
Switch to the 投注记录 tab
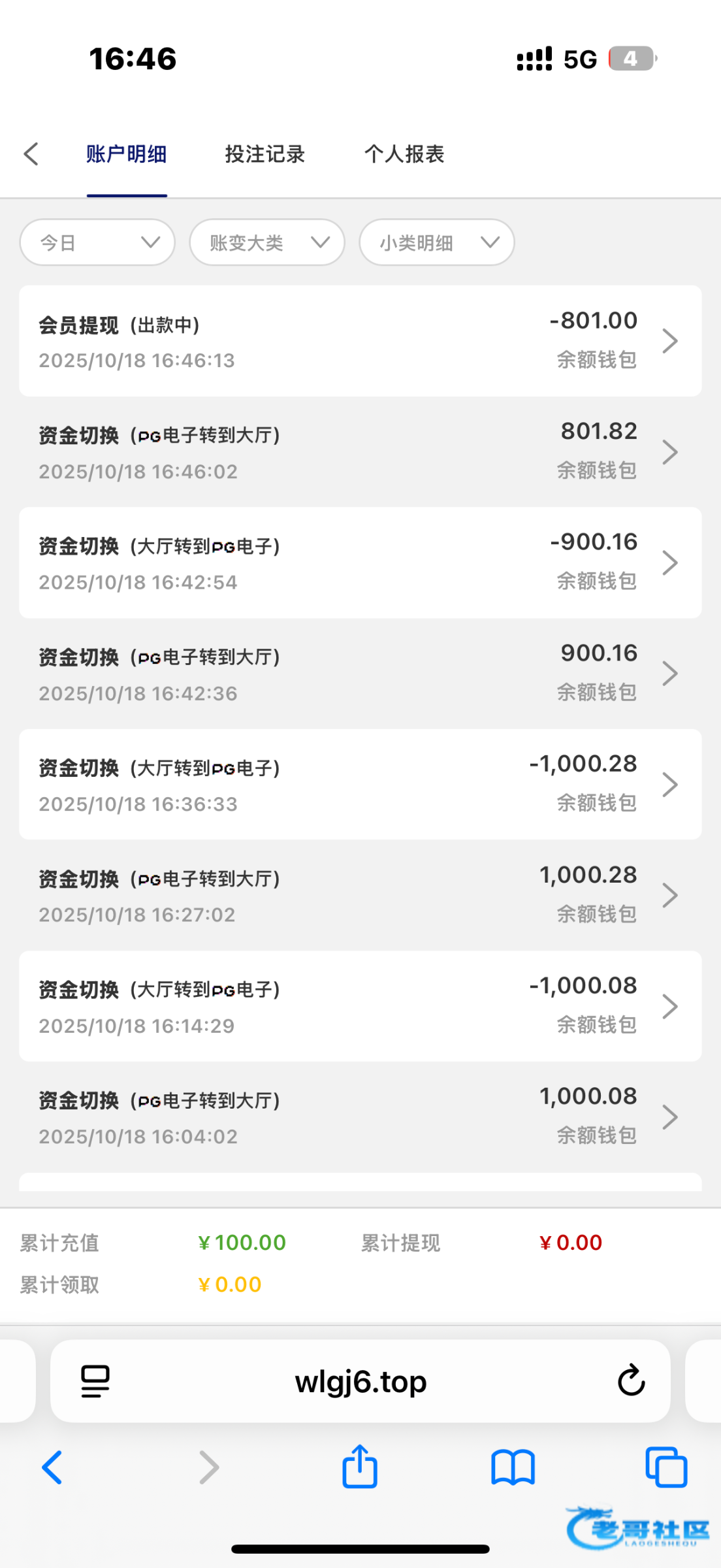coord(264,154)
